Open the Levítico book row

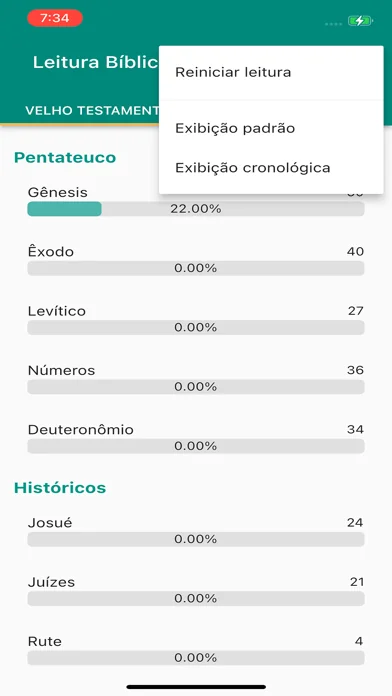click(196, 320)
